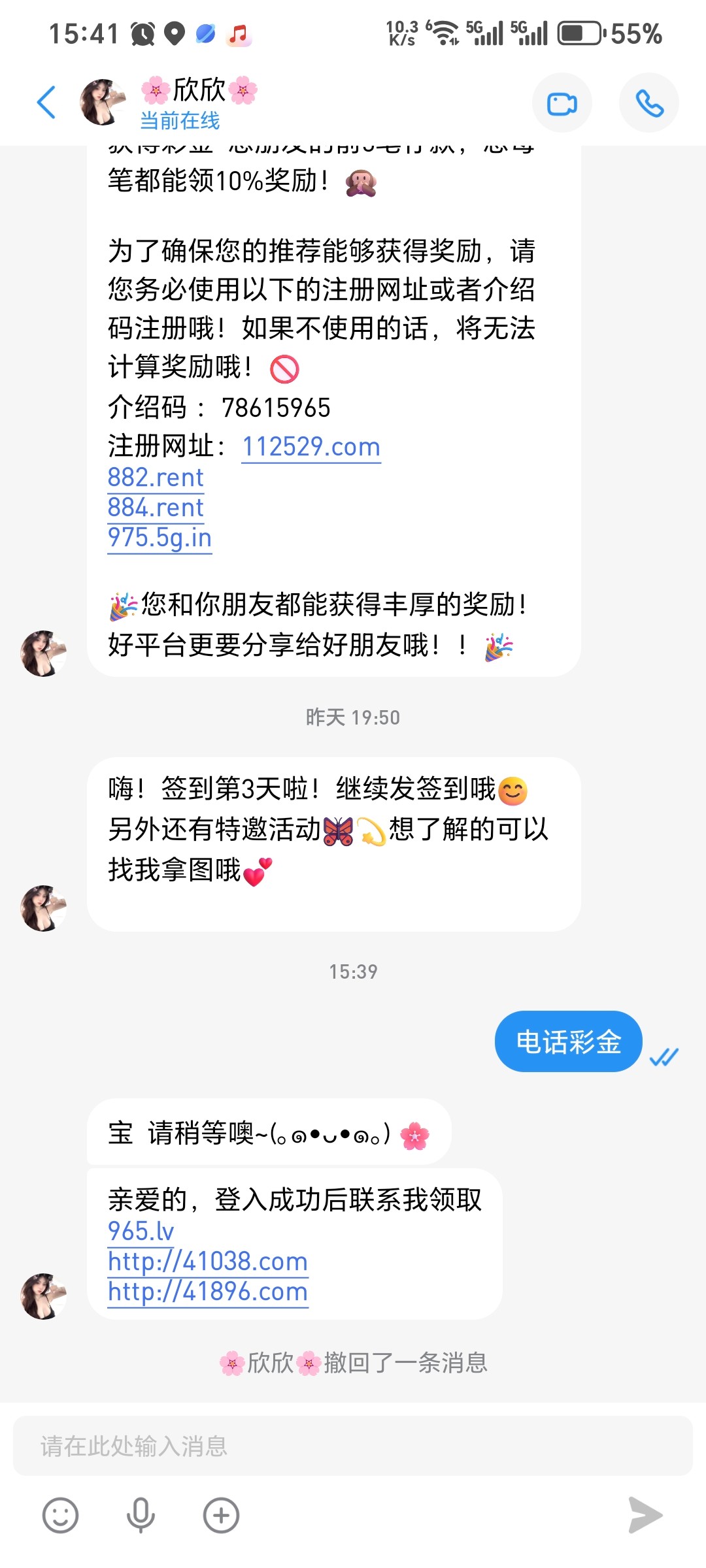Open the link 975.5g.in
The height and width of the screenshot is (1568, 706).
[159, 538]
